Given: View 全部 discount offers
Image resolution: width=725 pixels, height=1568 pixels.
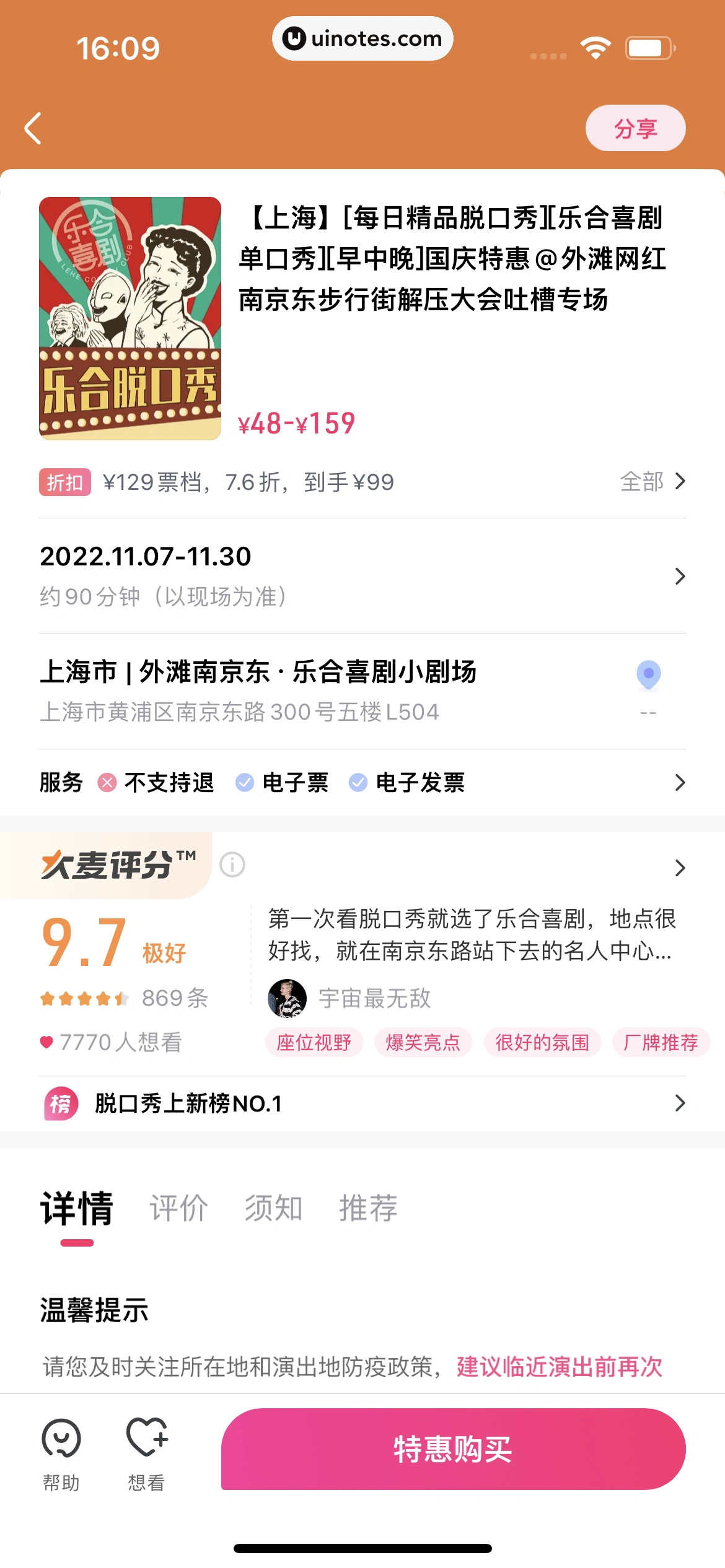Looking at the screenshot, I should pyautogui.click(x=652, y=482).
